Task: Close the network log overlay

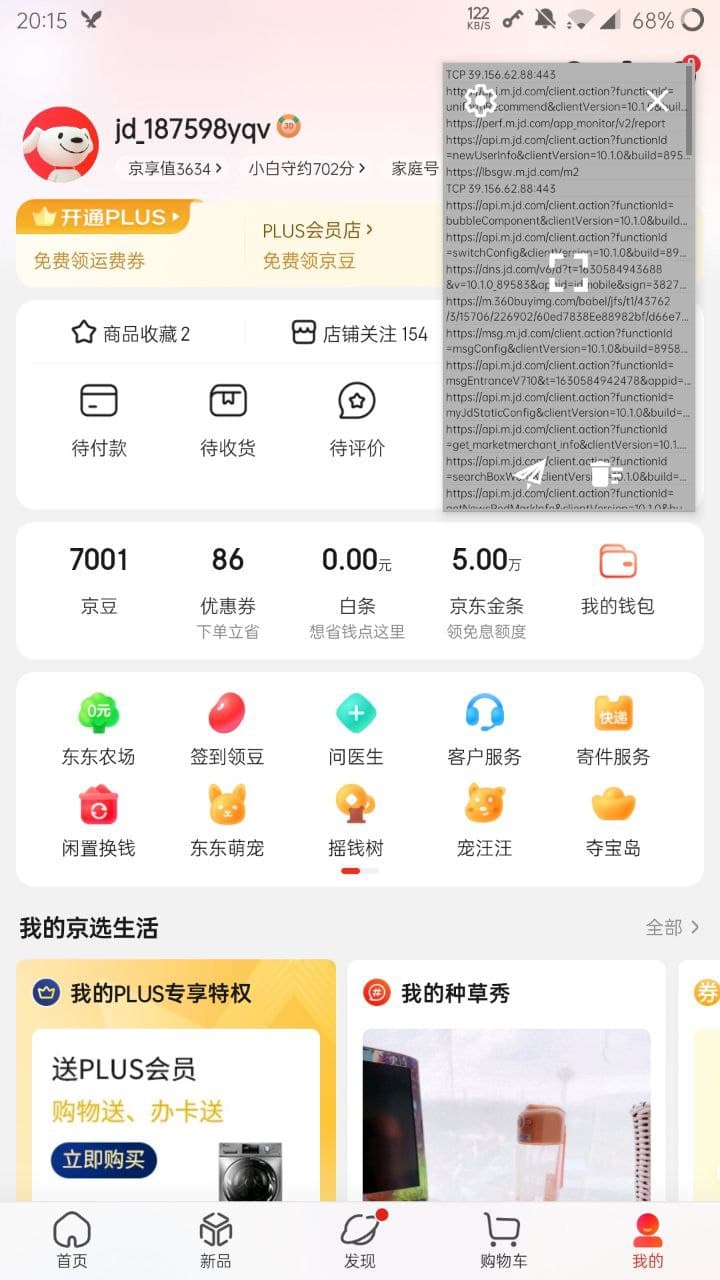Action: (657, 100)
